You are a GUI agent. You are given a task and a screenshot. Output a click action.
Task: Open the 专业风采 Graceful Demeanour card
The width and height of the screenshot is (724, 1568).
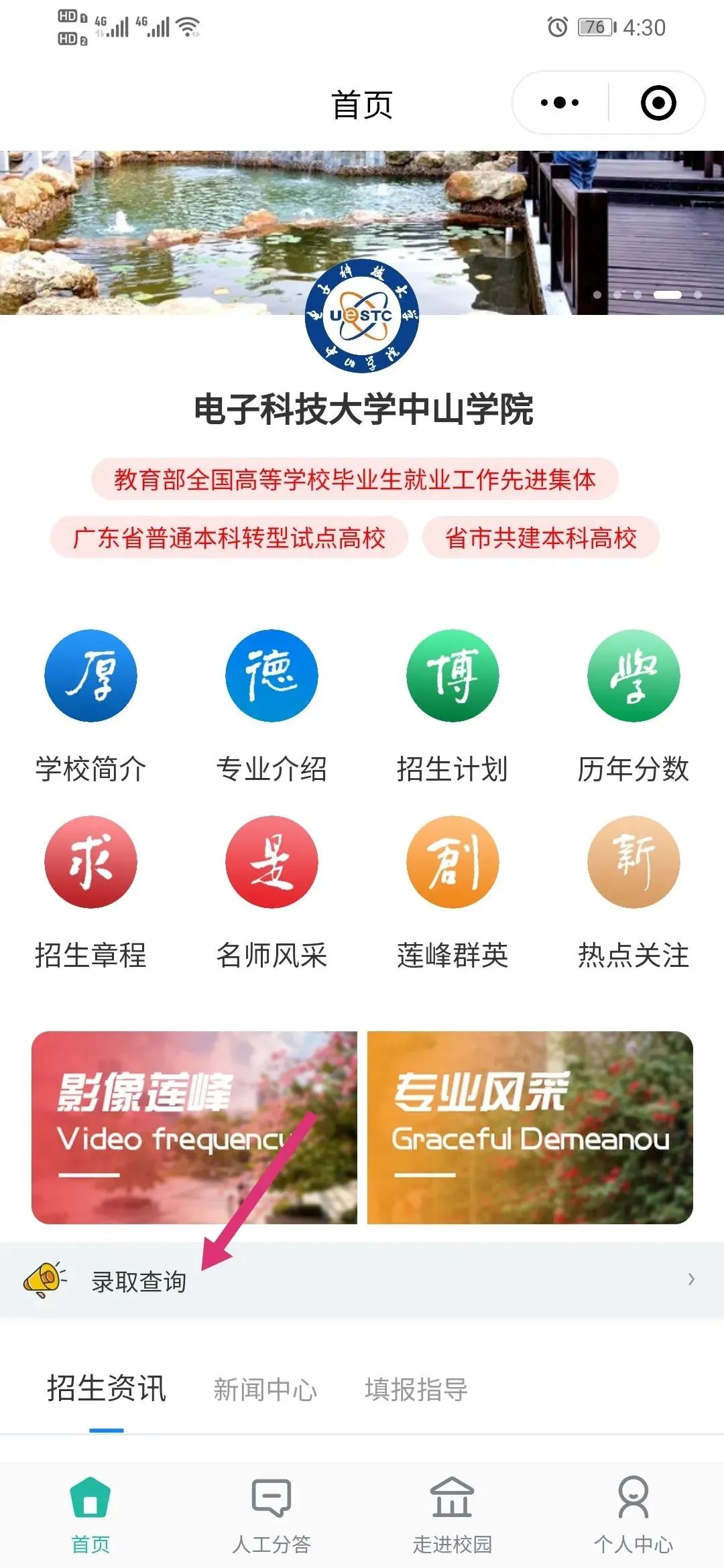[530, 1127]
